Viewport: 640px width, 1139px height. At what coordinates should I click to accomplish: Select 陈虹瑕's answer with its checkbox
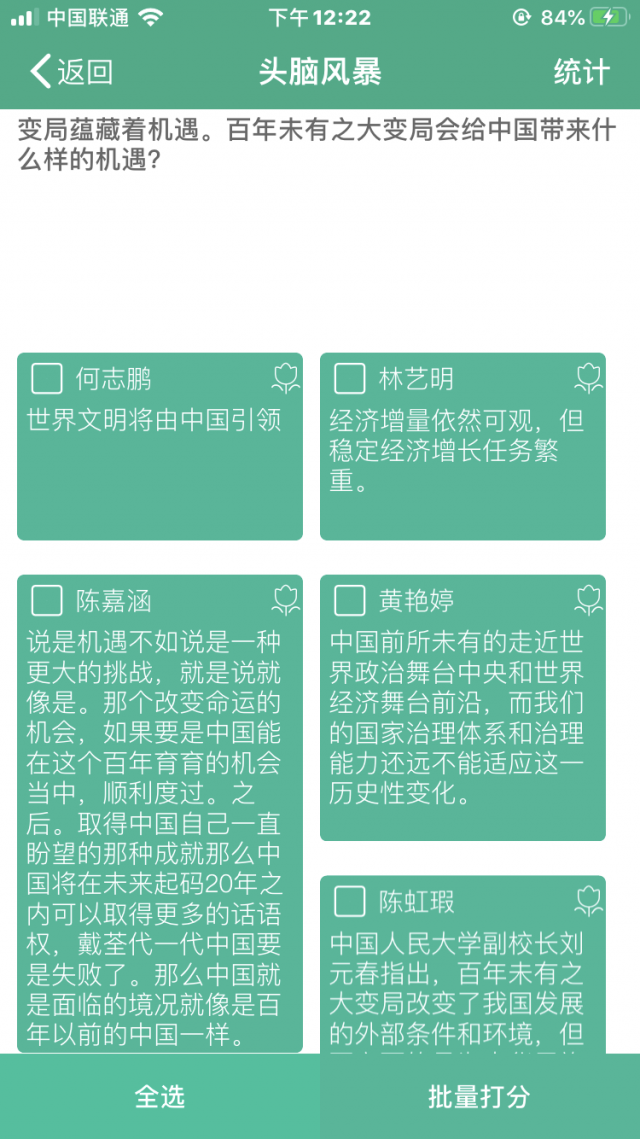pyautogui.click(x=349, y=901)
